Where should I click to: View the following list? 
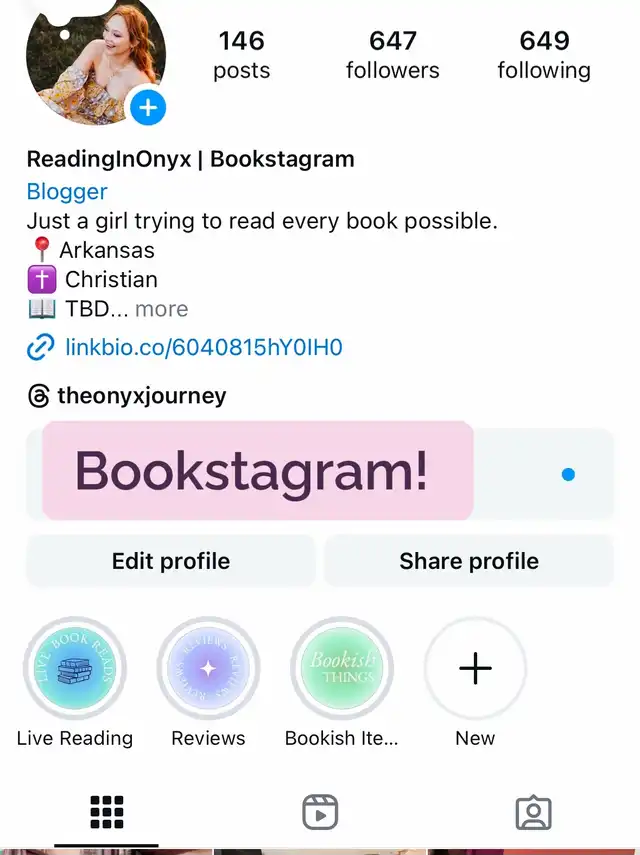[544, 56]
